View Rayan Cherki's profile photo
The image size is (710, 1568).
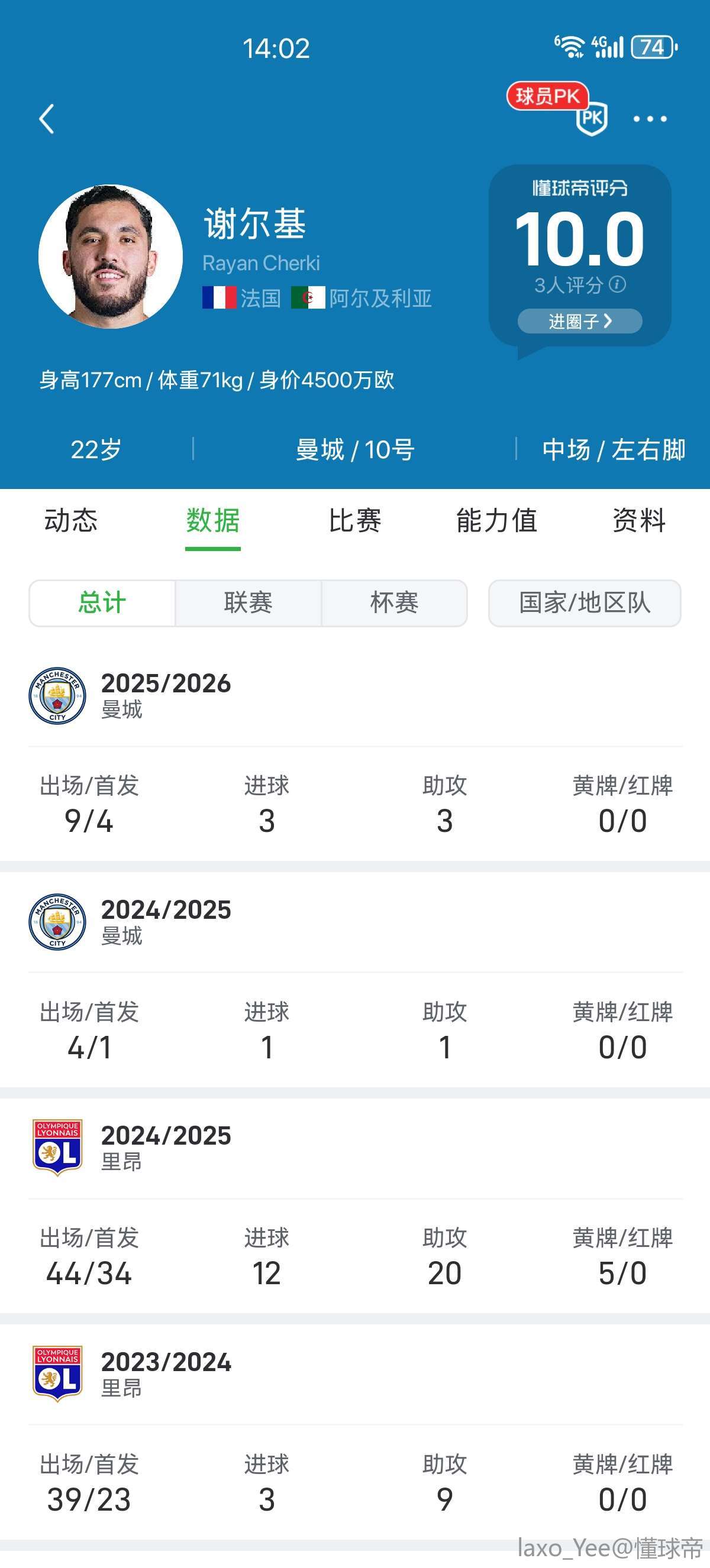(110, 257)
